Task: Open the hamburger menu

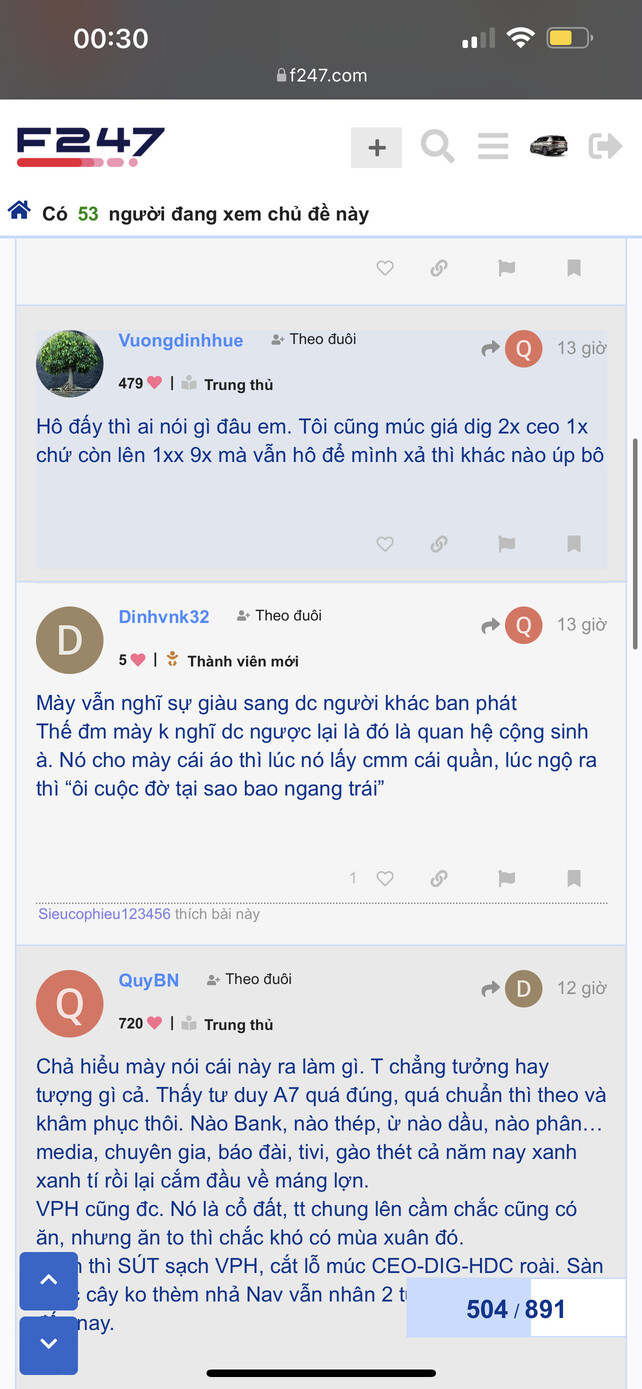Action: pyautogui.click(x=493, y=147)
